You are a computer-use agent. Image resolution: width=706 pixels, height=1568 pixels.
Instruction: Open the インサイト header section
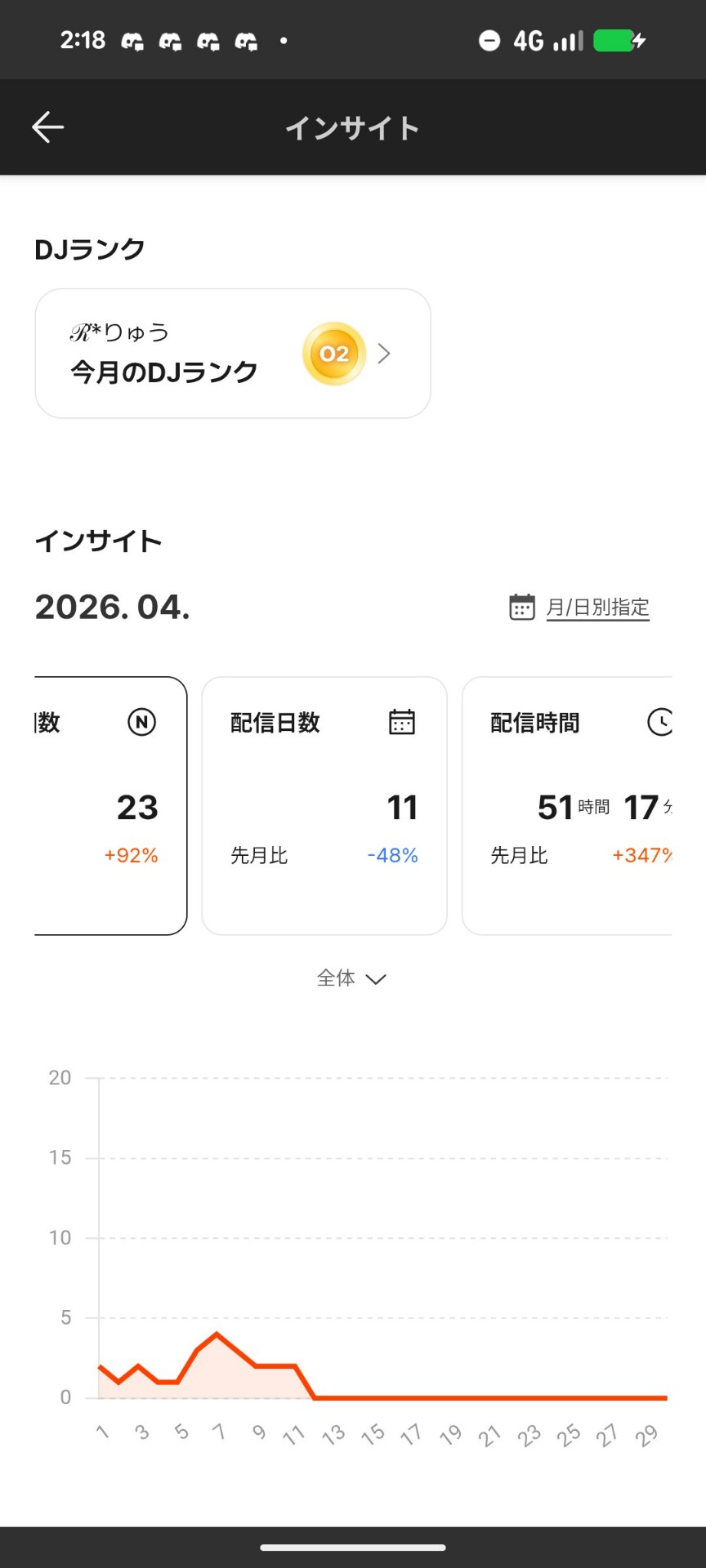[x=98, y=541]
